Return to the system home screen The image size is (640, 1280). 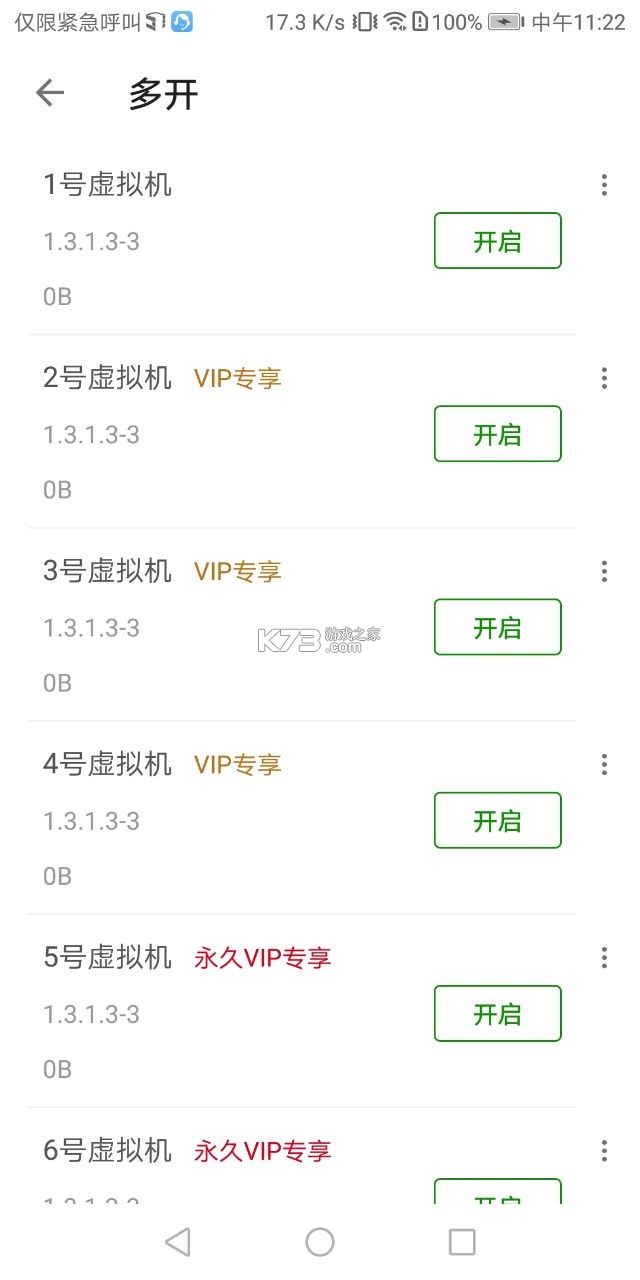tap(320, 1242)
